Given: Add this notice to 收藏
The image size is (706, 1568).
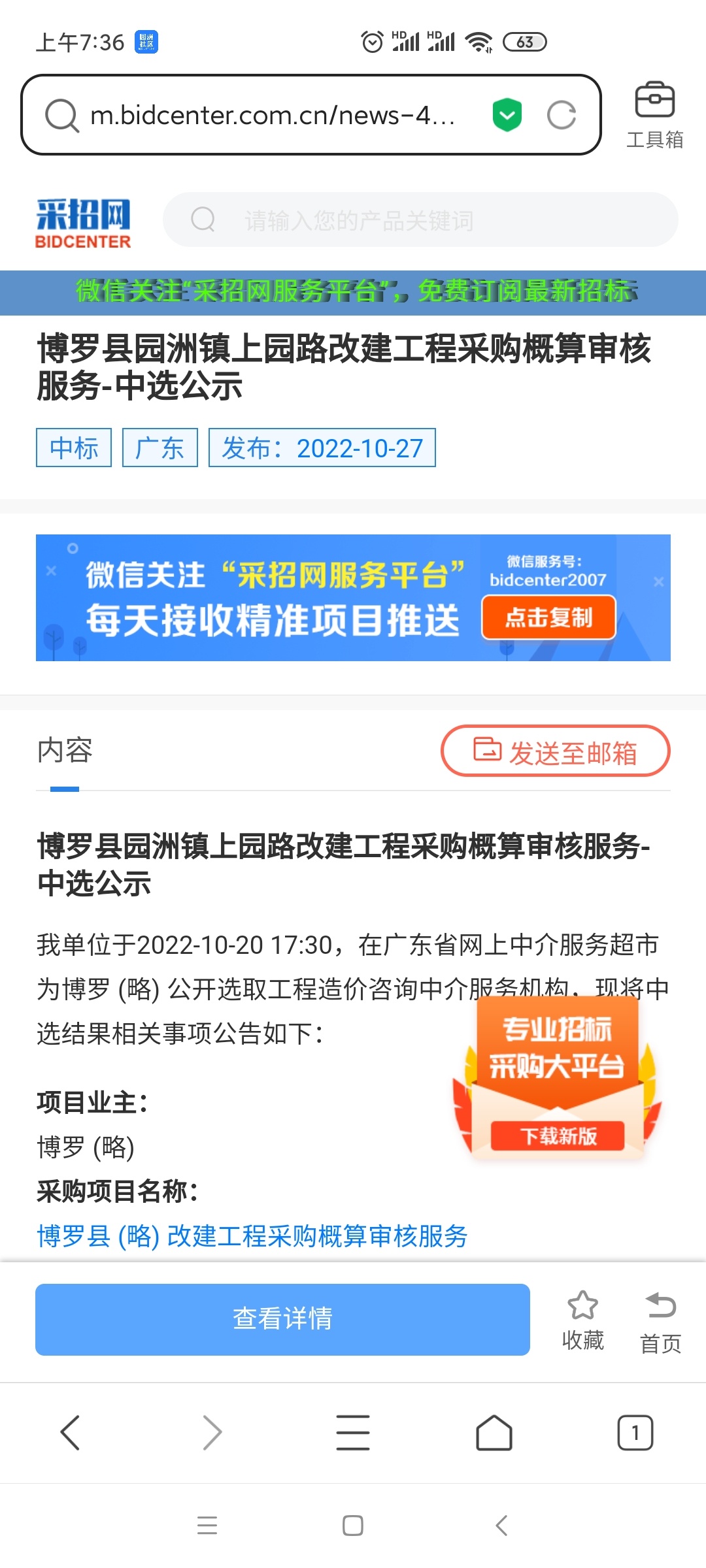Looking at the screenshot, I should click(x=582, y=1320).
